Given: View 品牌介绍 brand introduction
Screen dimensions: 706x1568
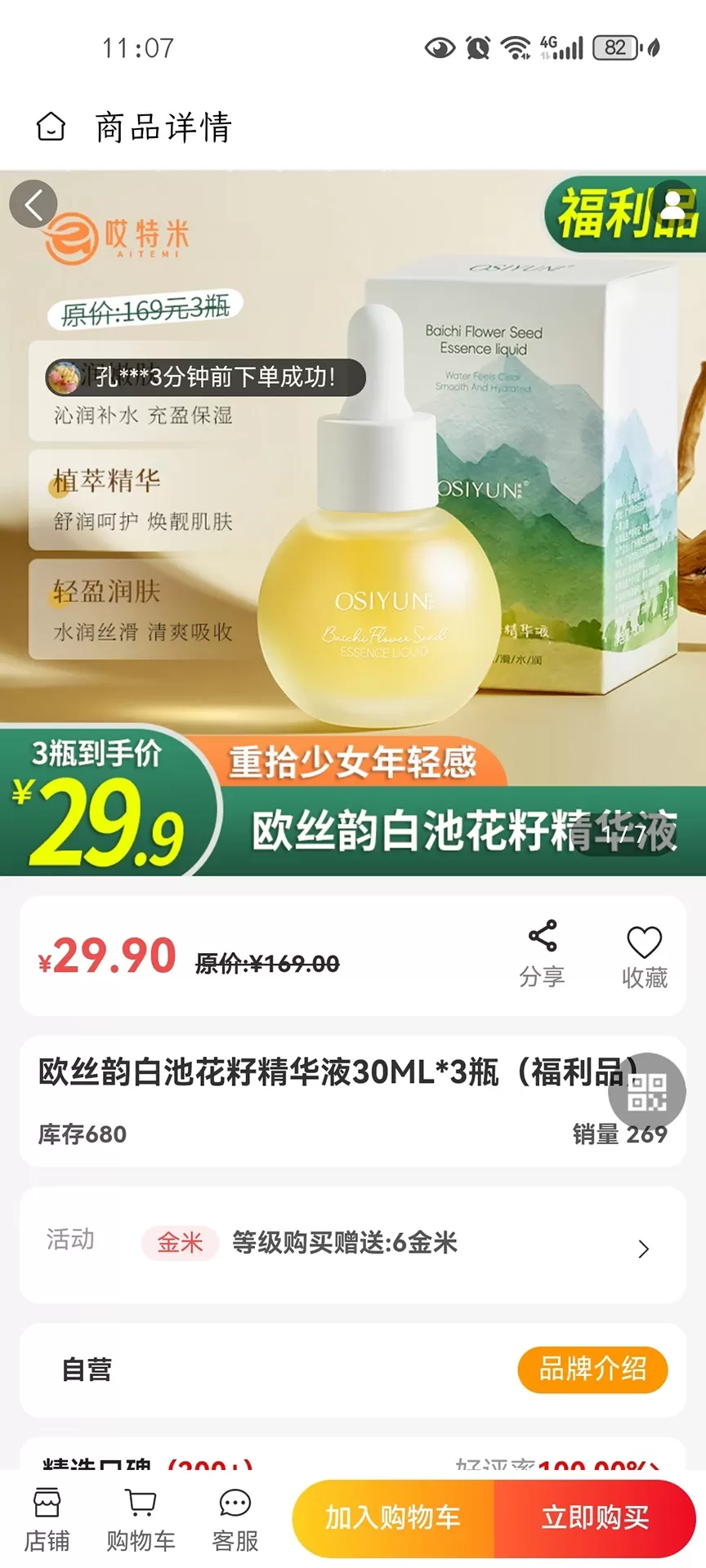Looking at the screenshot, I should pos(592,1370).
